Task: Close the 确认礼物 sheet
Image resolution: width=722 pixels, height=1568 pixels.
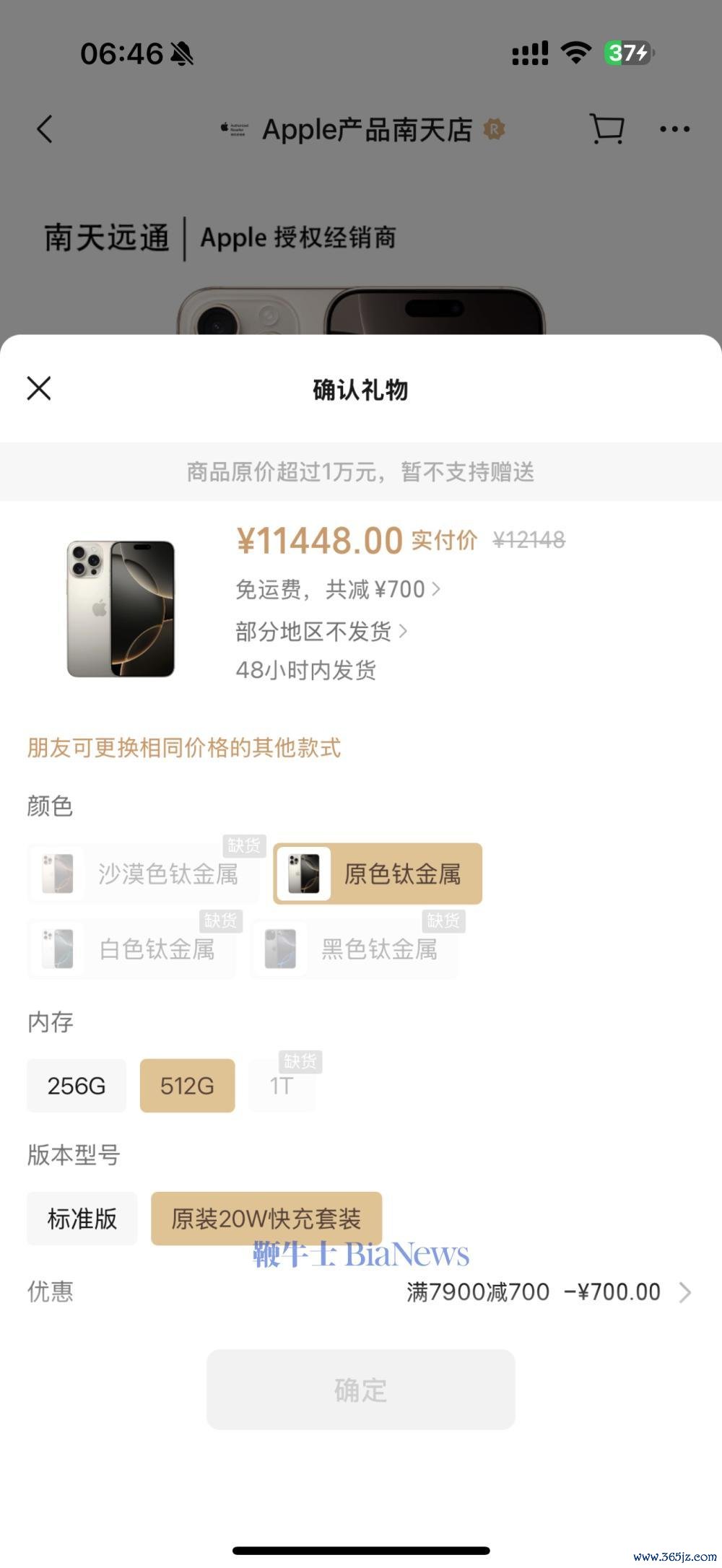Action: coord(39,388)
